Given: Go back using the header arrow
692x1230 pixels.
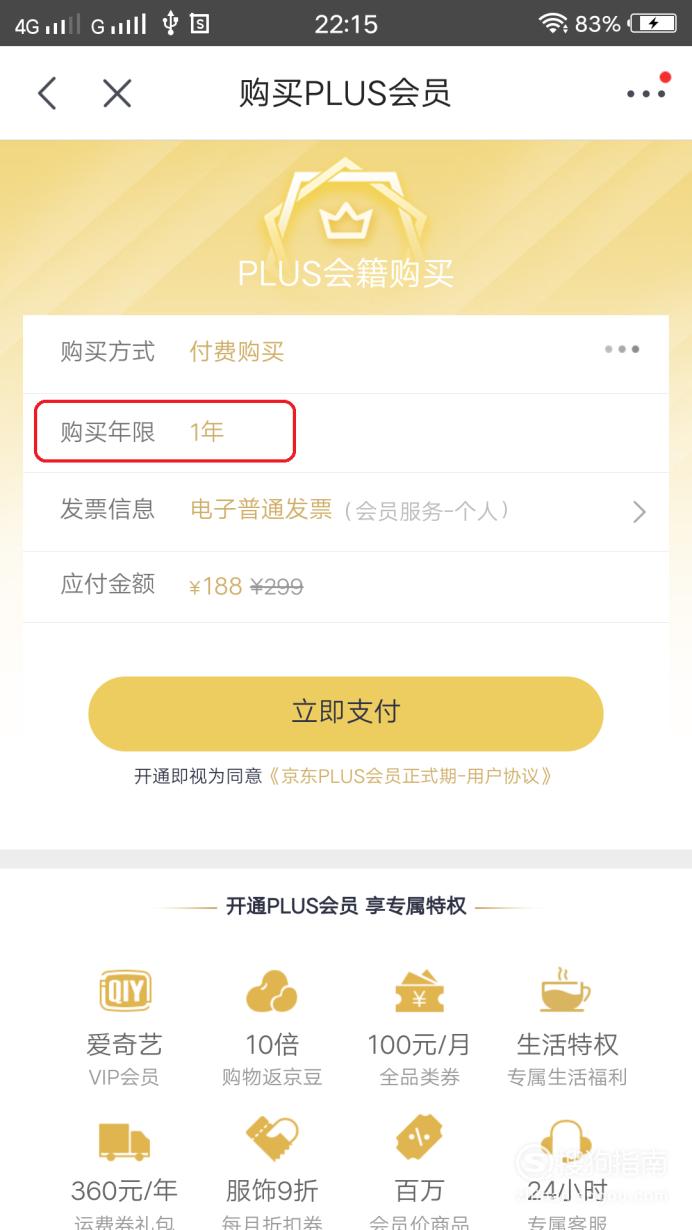Looking at the screenshot, I should [47, 94].
